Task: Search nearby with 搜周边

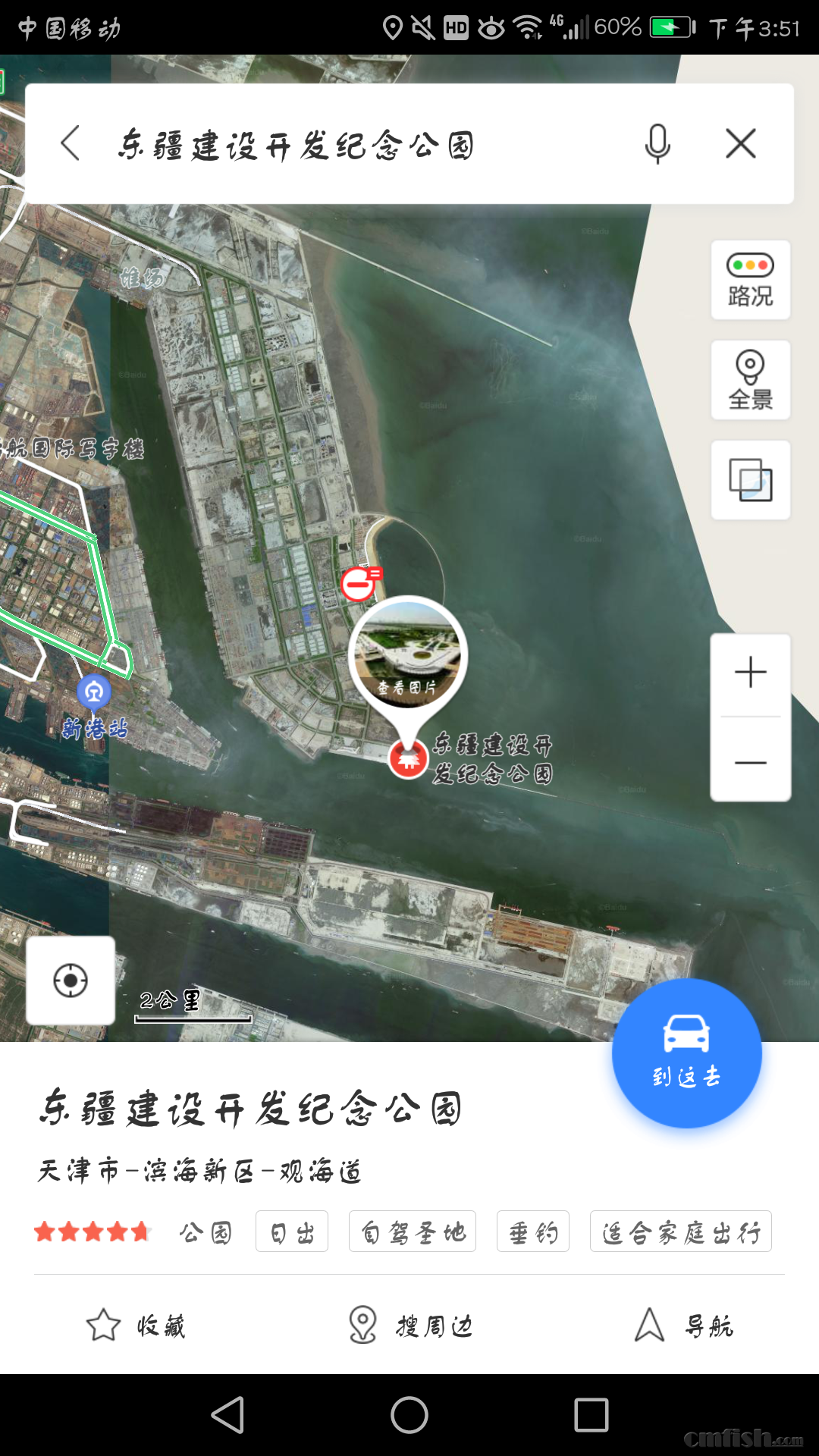Action: click(410, 1325)
